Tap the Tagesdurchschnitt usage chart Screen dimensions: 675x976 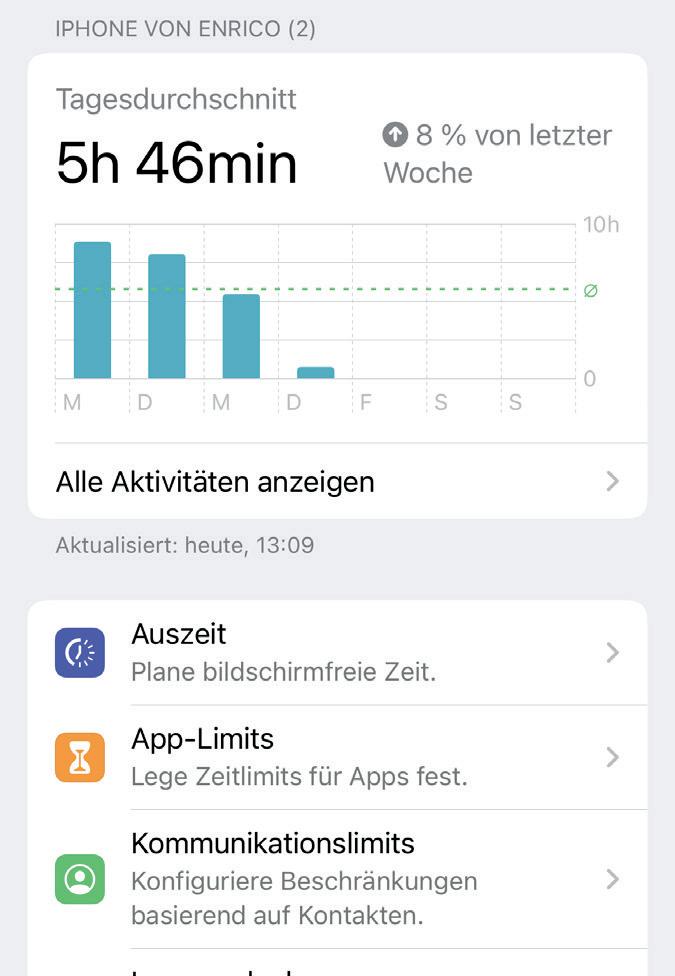(316, 310)
